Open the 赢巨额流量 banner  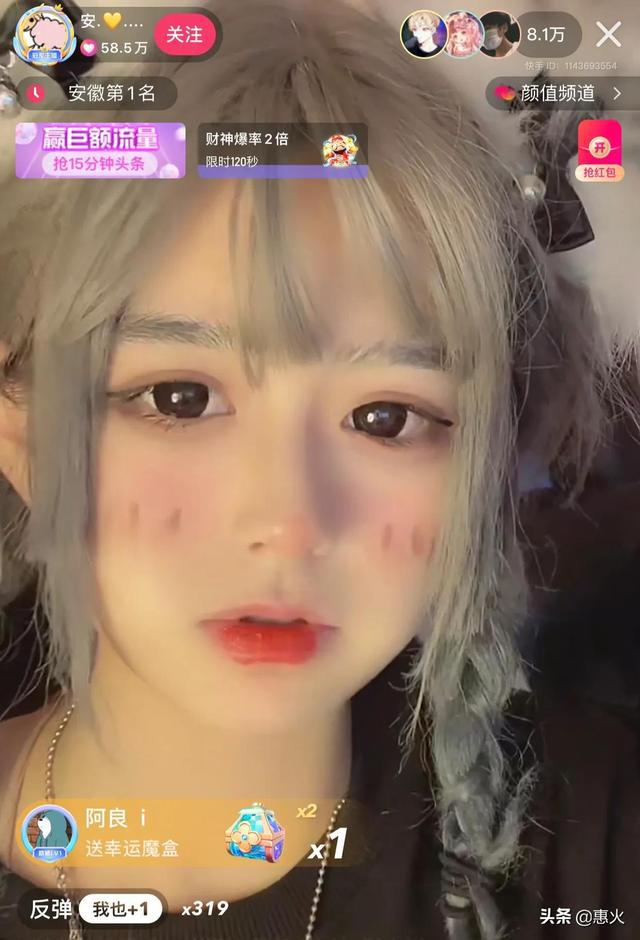coord(100,150)
